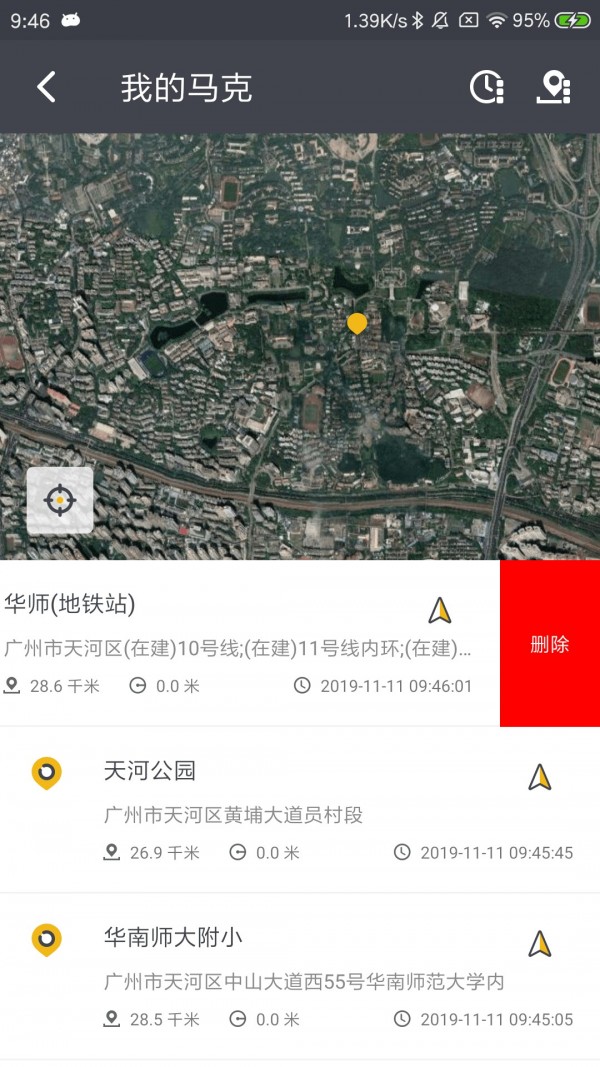Image resolution: width=600 pixels, height=1067 pixels.
Task: Navigate to 华师(地铁站)
Action: click(440, 610)
